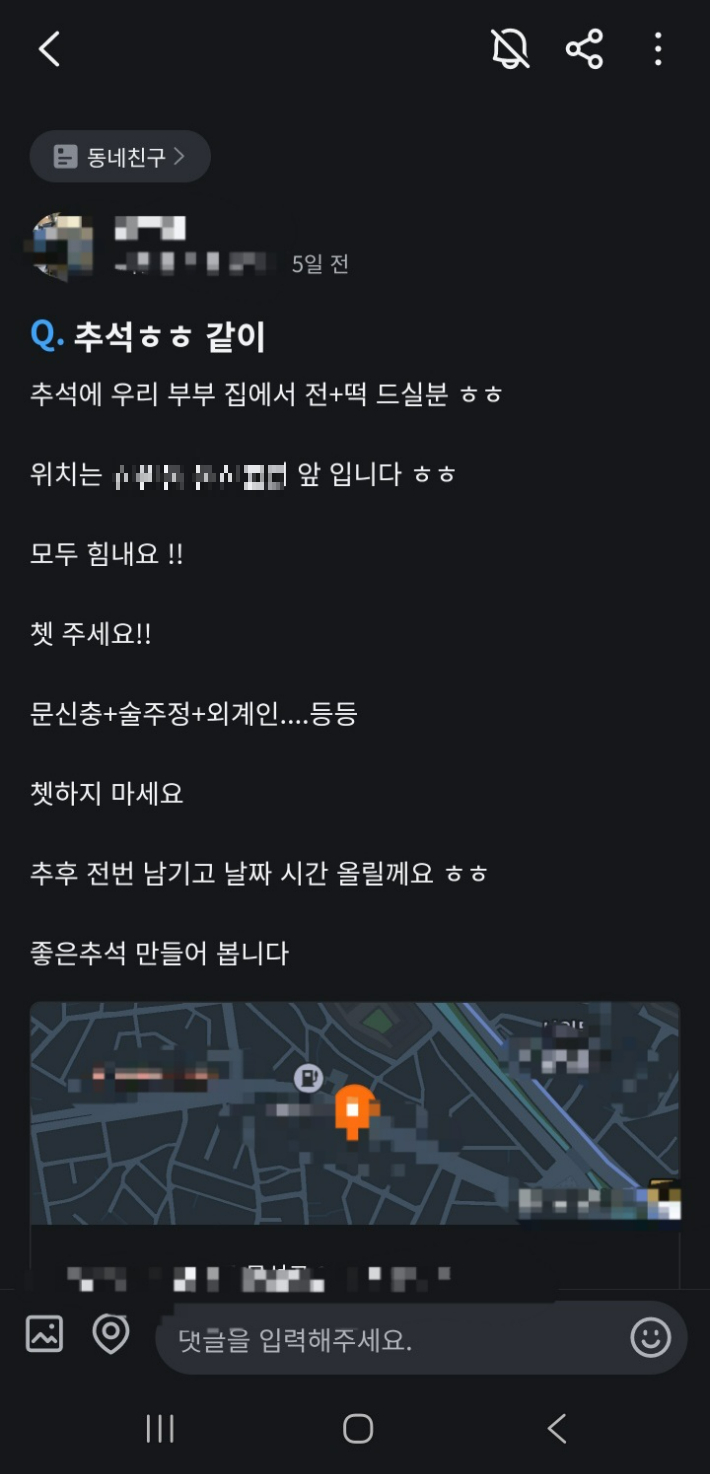Open the three-dot overflow menu
Image resolution: width=710 pixels, height=1474 pixels.
[x=657, y=49]
